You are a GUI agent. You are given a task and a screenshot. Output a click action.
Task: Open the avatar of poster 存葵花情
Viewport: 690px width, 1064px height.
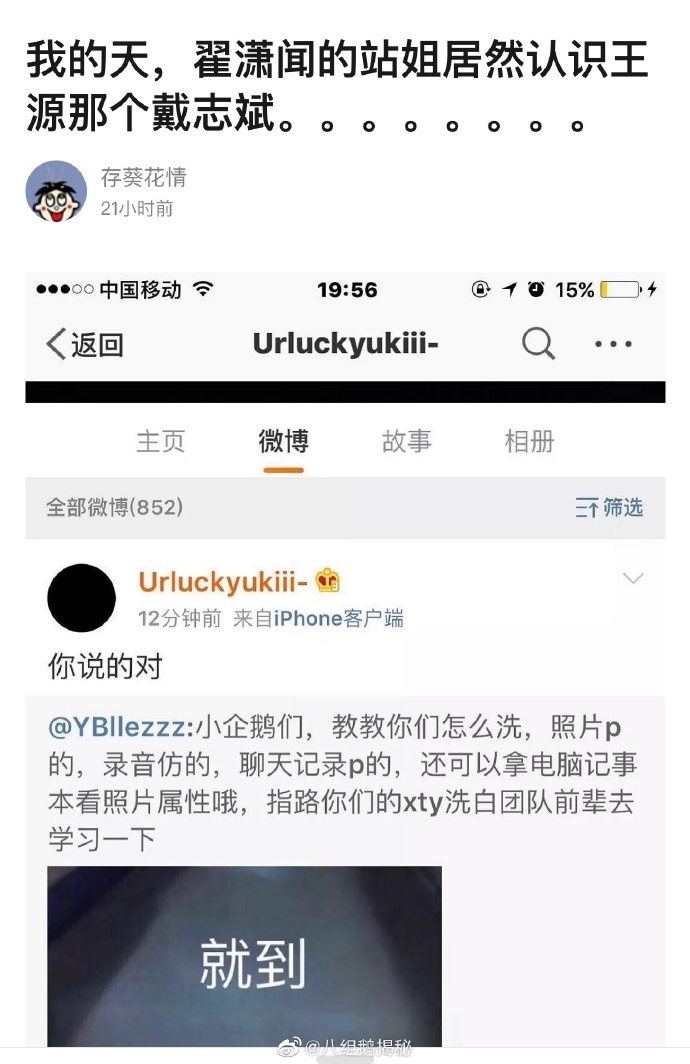click(x=56, y=191)
